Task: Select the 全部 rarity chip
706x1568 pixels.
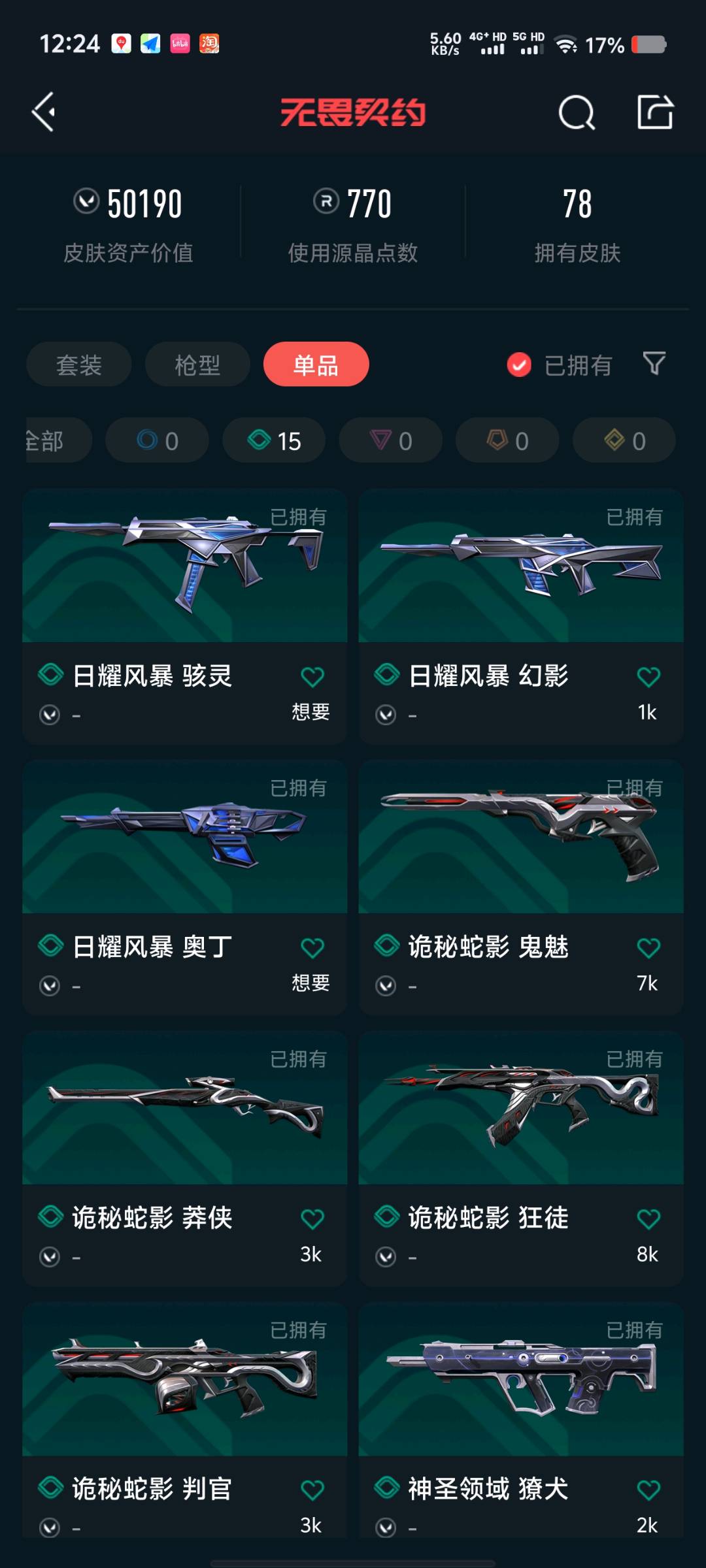Action: point(52,441)
